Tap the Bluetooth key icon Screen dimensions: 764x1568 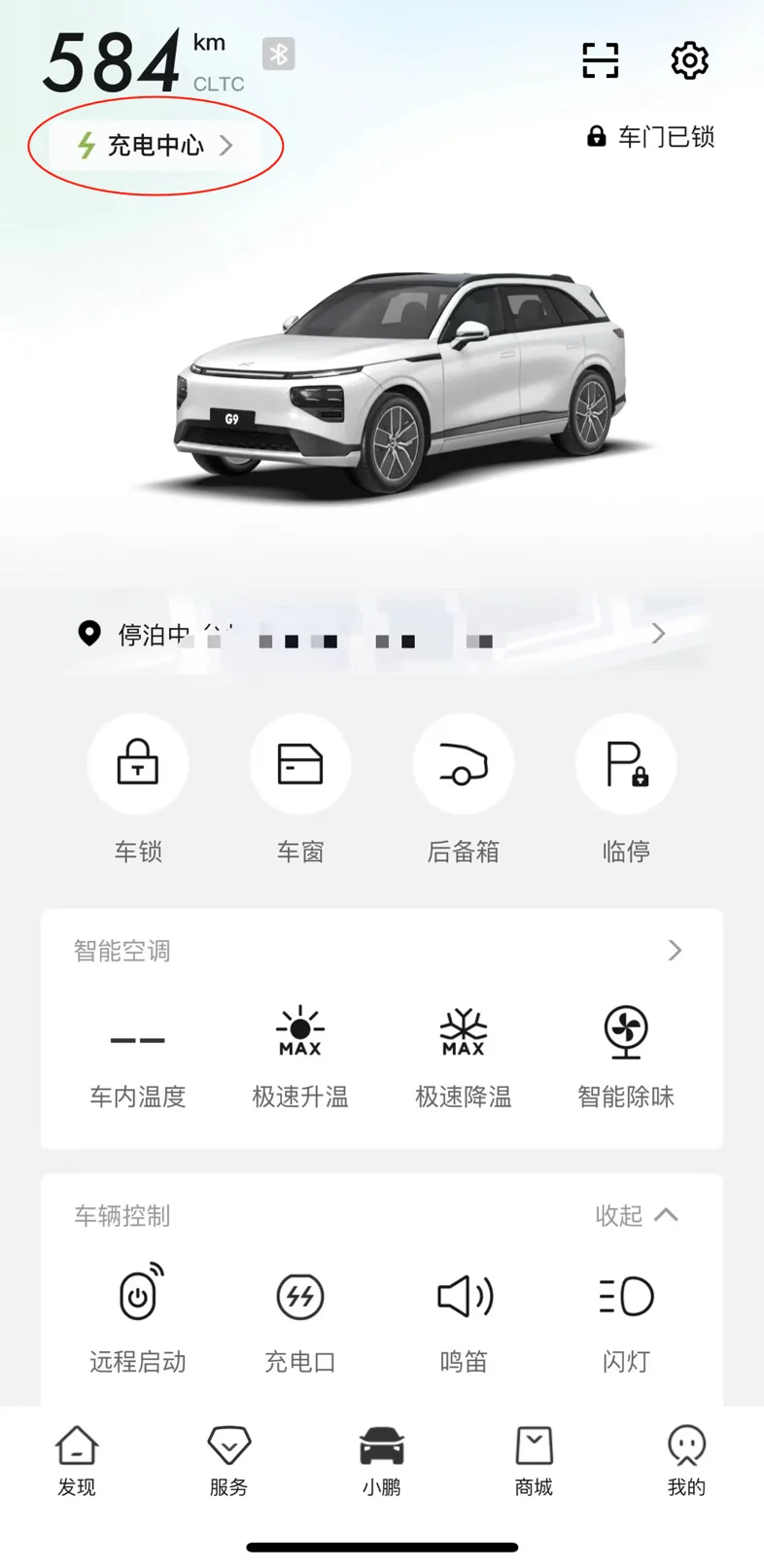tap(279, 53)
